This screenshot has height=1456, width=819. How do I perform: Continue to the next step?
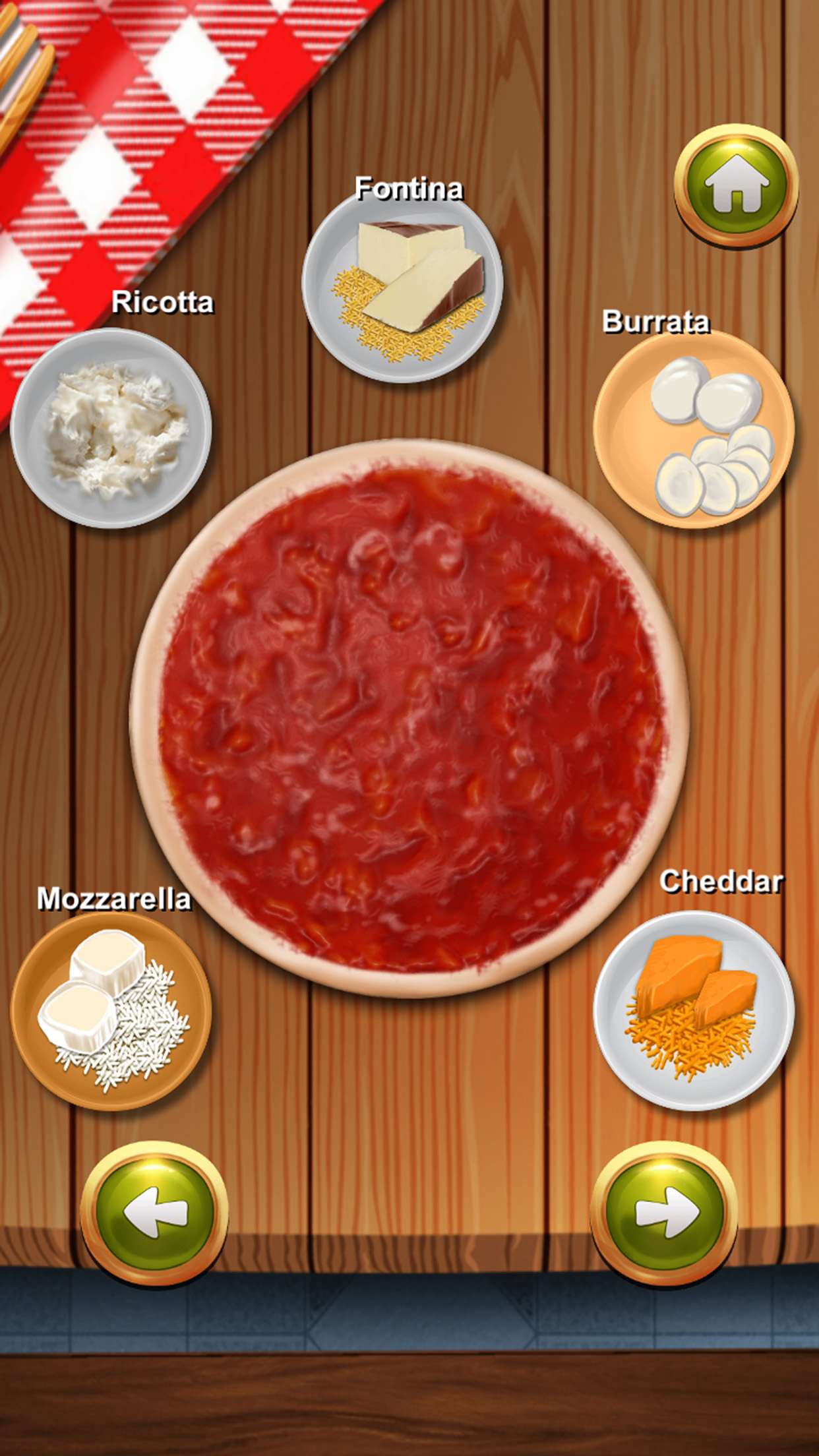tap(663, 1213)
